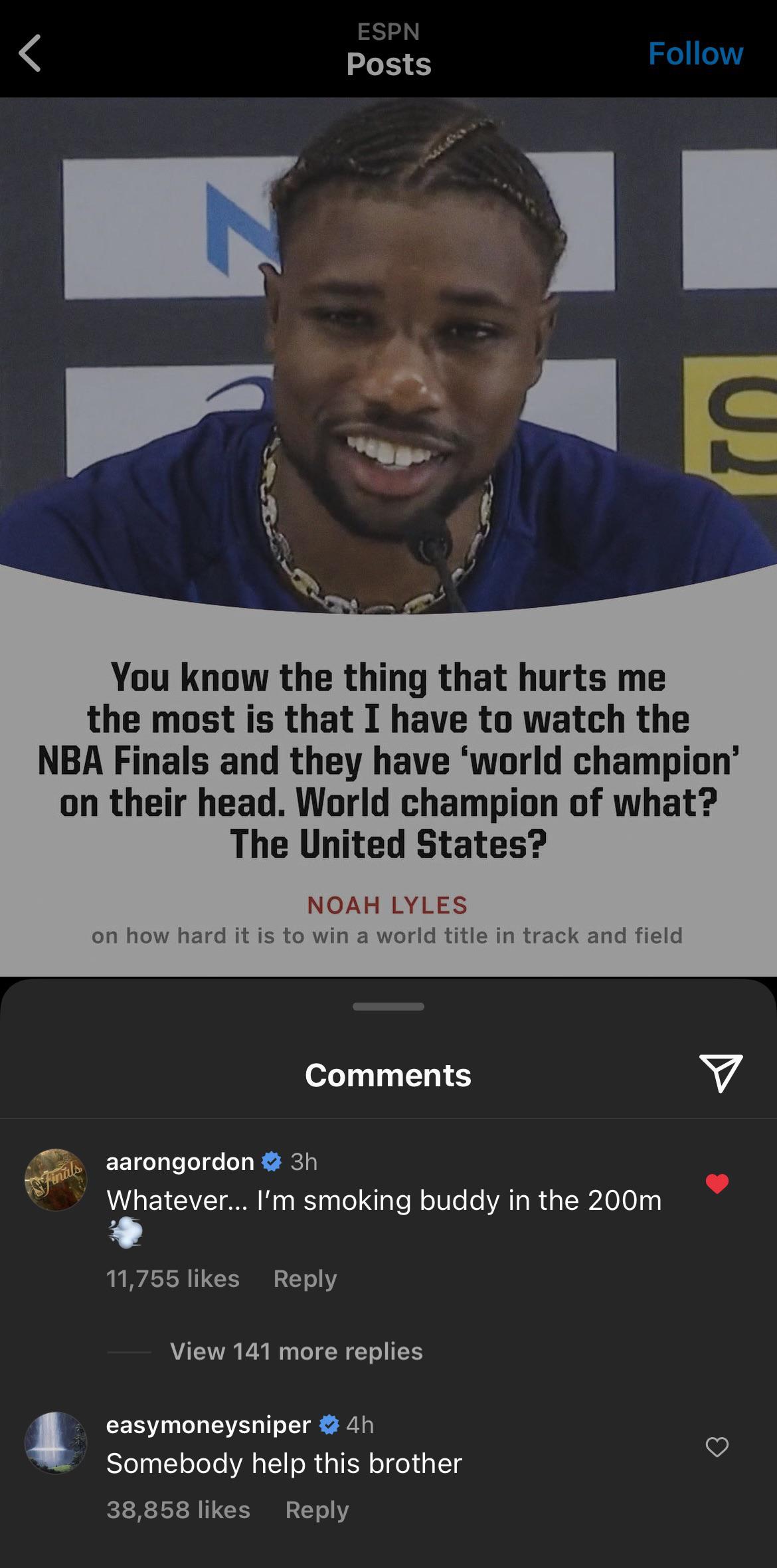Go back using the top-left arrow
The image size is (777, 1568).
30,53
